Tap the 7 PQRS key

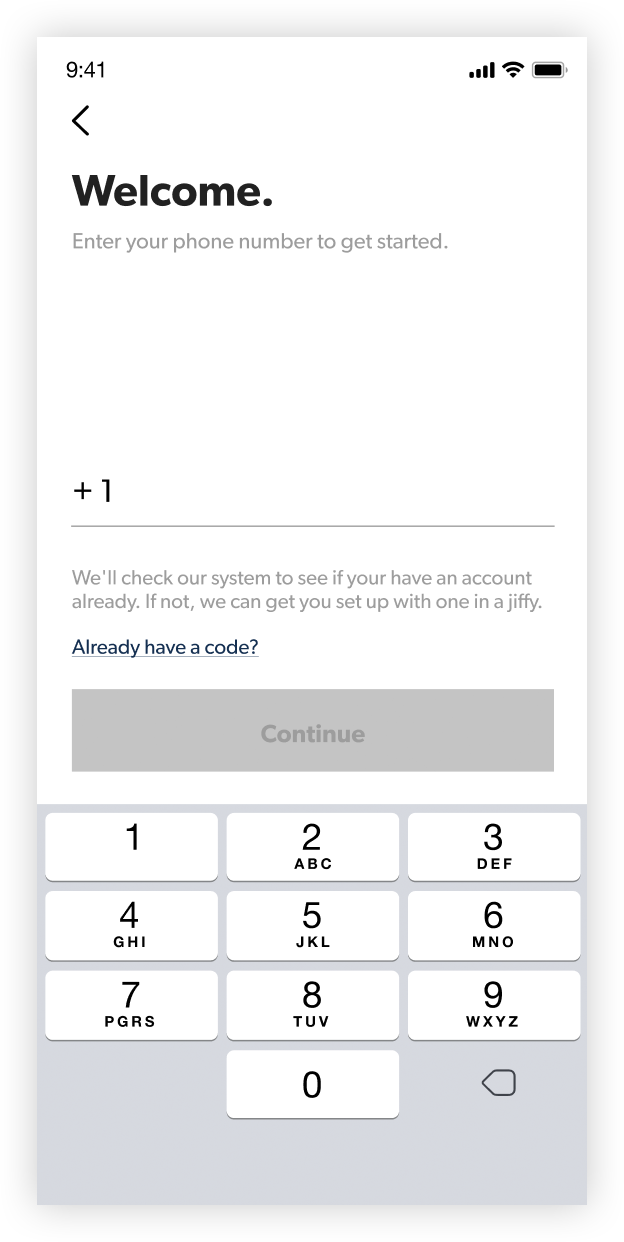[131, 1004]
